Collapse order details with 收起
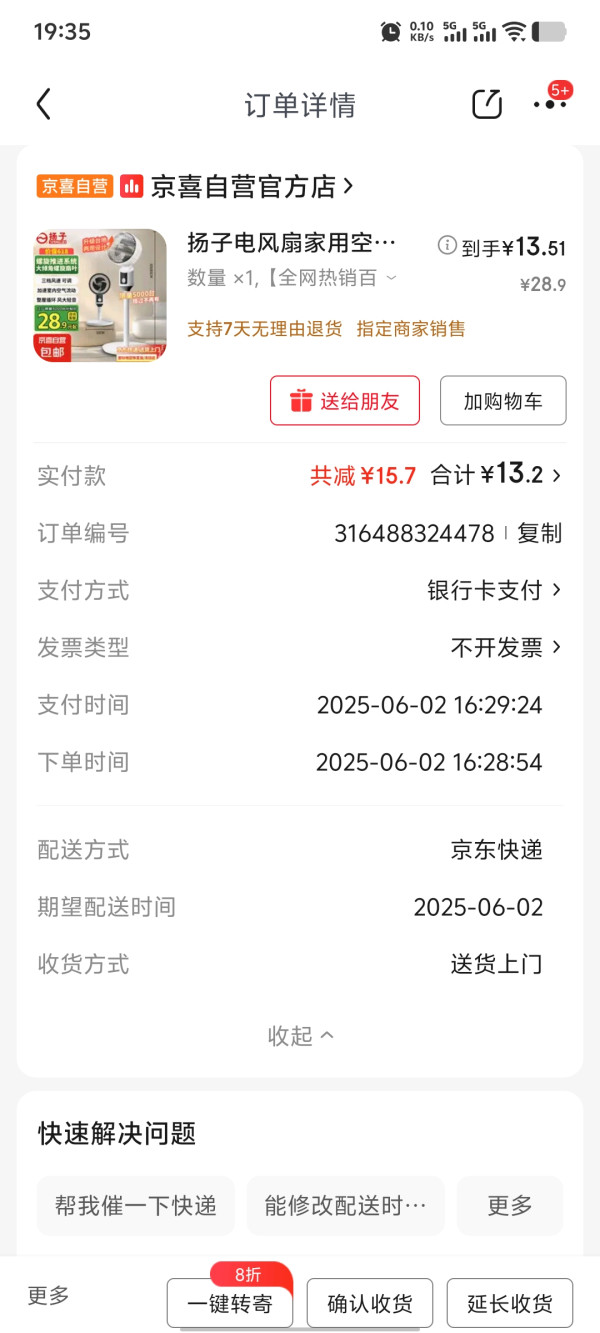The image size is (600, 1333). click(x=300, y=1036)
